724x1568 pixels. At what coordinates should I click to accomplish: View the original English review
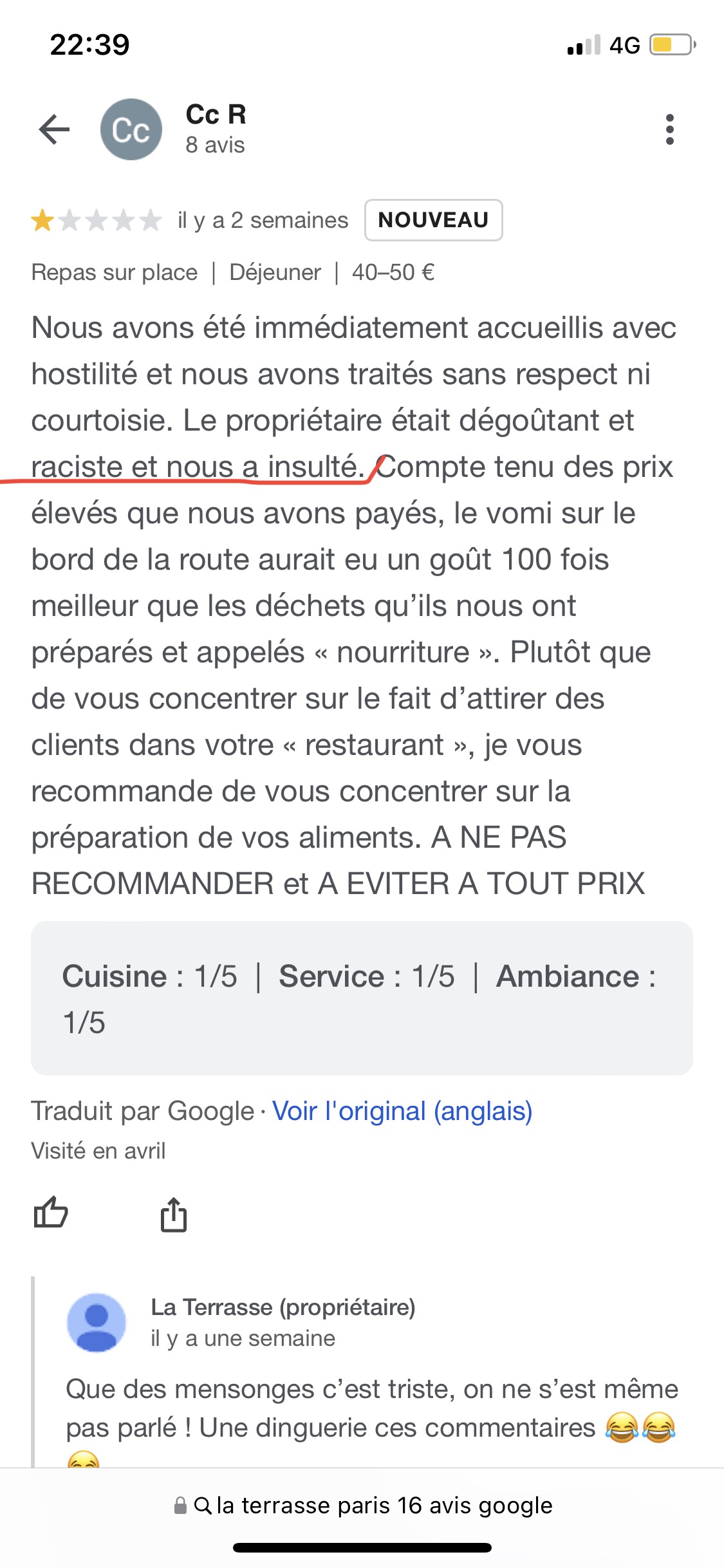click(402, 1111)
